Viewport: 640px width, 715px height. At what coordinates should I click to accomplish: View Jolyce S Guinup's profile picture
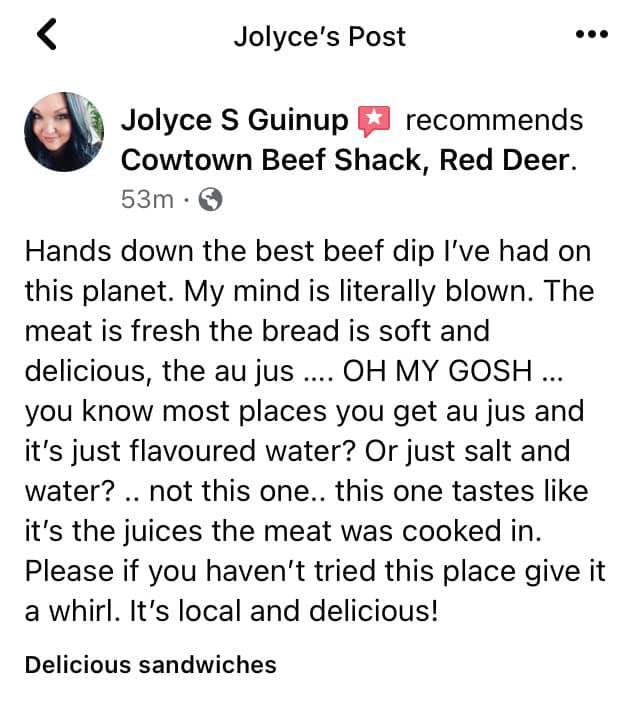(x=65, y=133)
